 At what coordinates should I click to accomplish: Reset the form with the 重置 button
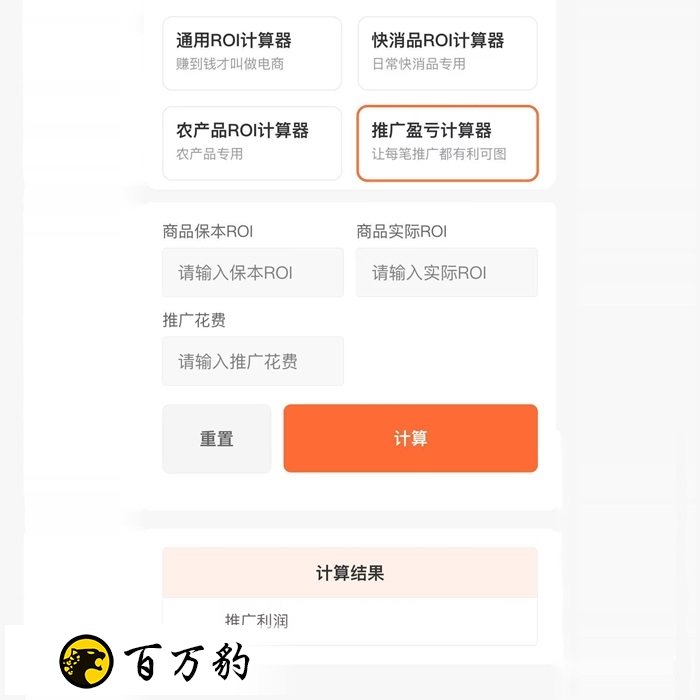point(216,439)
